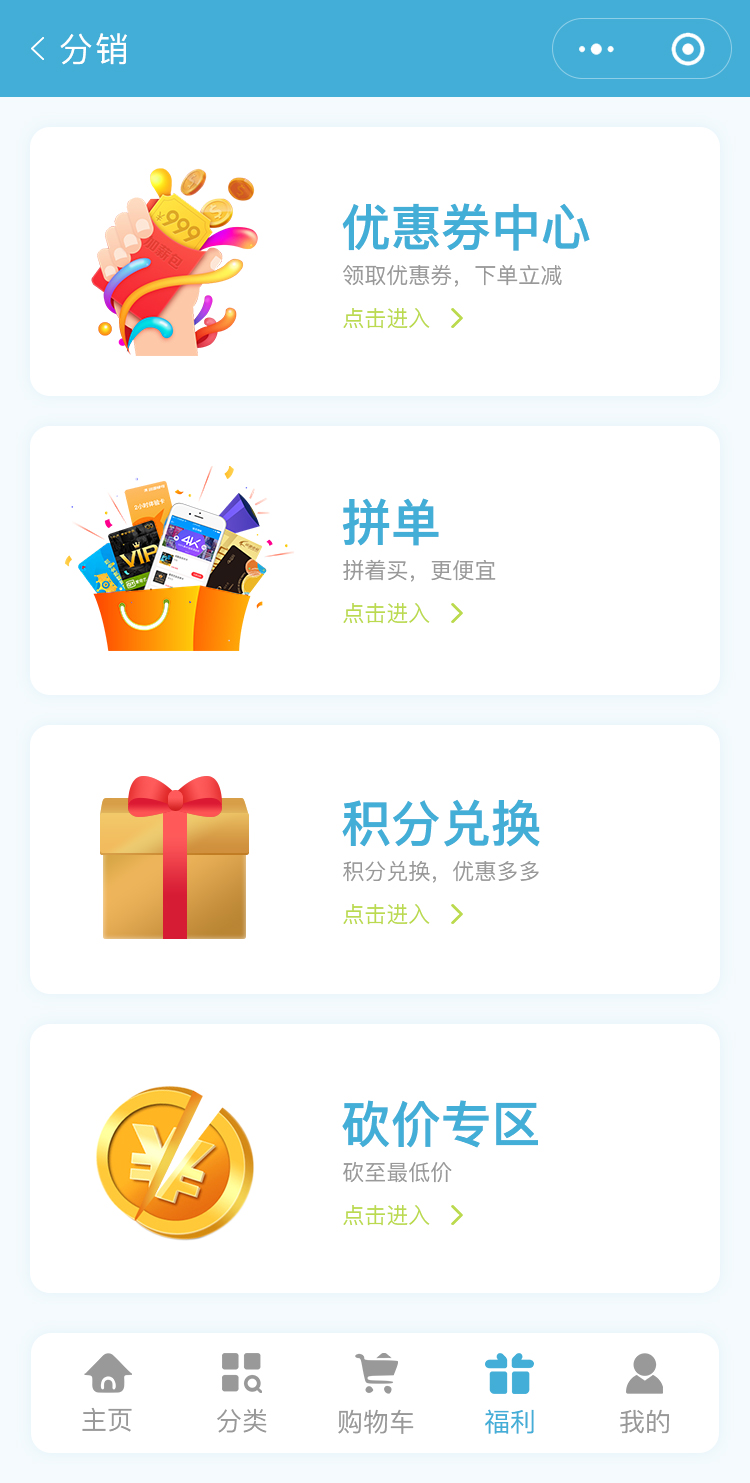Switch to the 分类 tab
750x1483 pixels.
pos(241,1393)
